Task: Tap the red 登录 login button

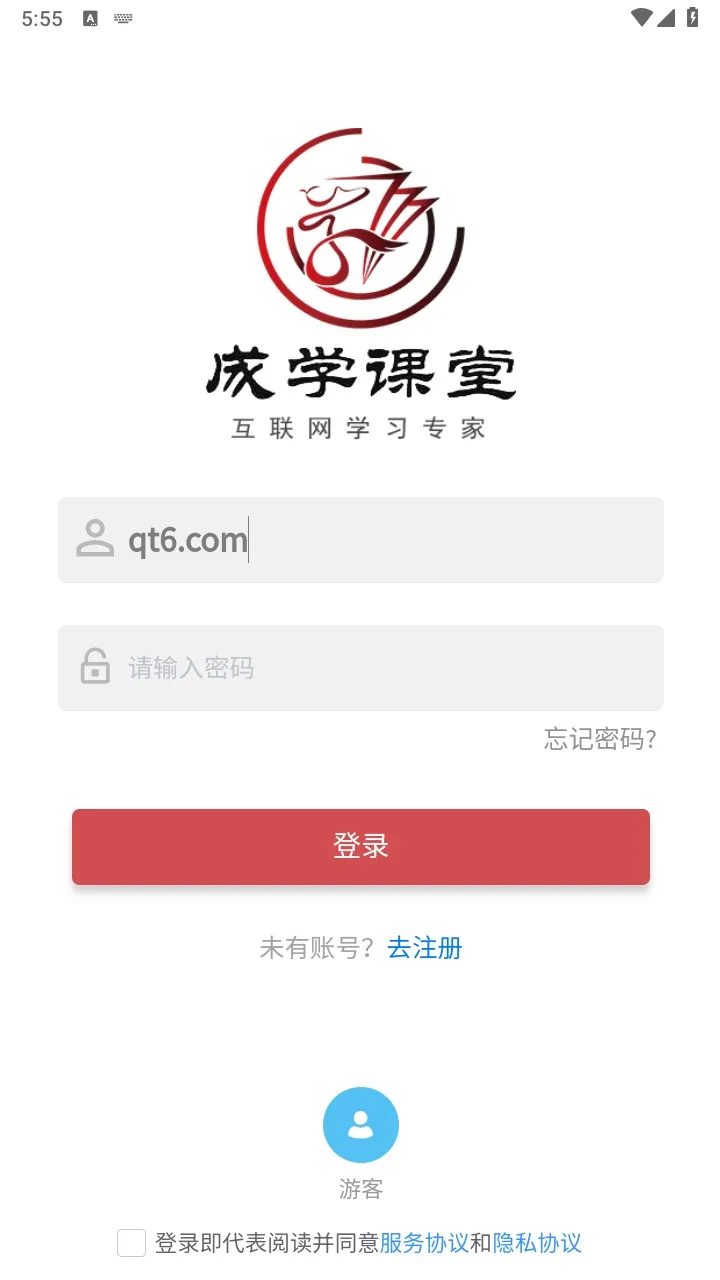Action: tap(360, 847)
